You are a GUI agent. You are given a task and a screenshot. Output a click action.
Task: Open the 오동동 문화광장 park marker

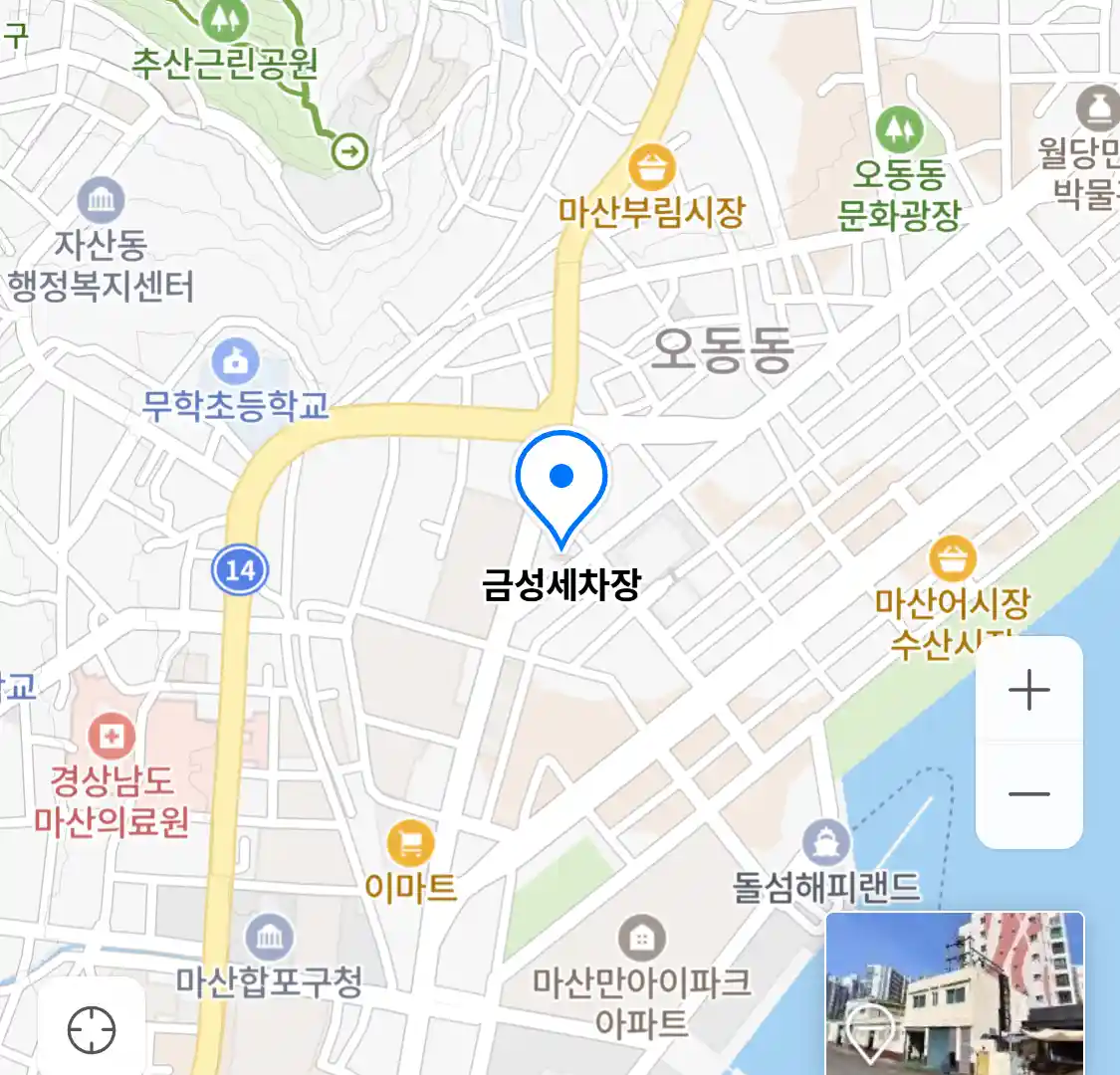[899, 129]
